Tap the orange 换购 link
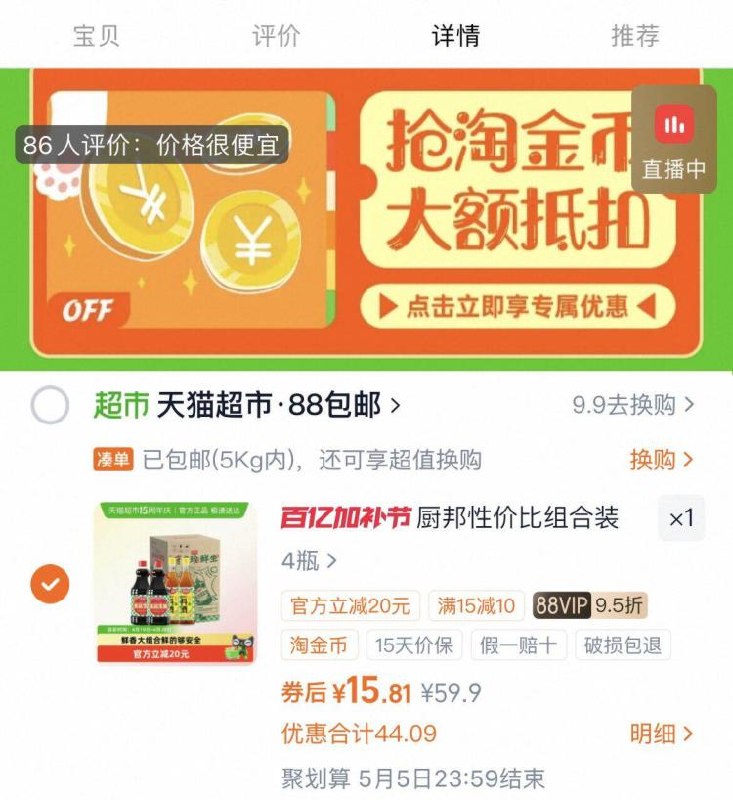Screen dimensions: 733x800 click(661, 459)
